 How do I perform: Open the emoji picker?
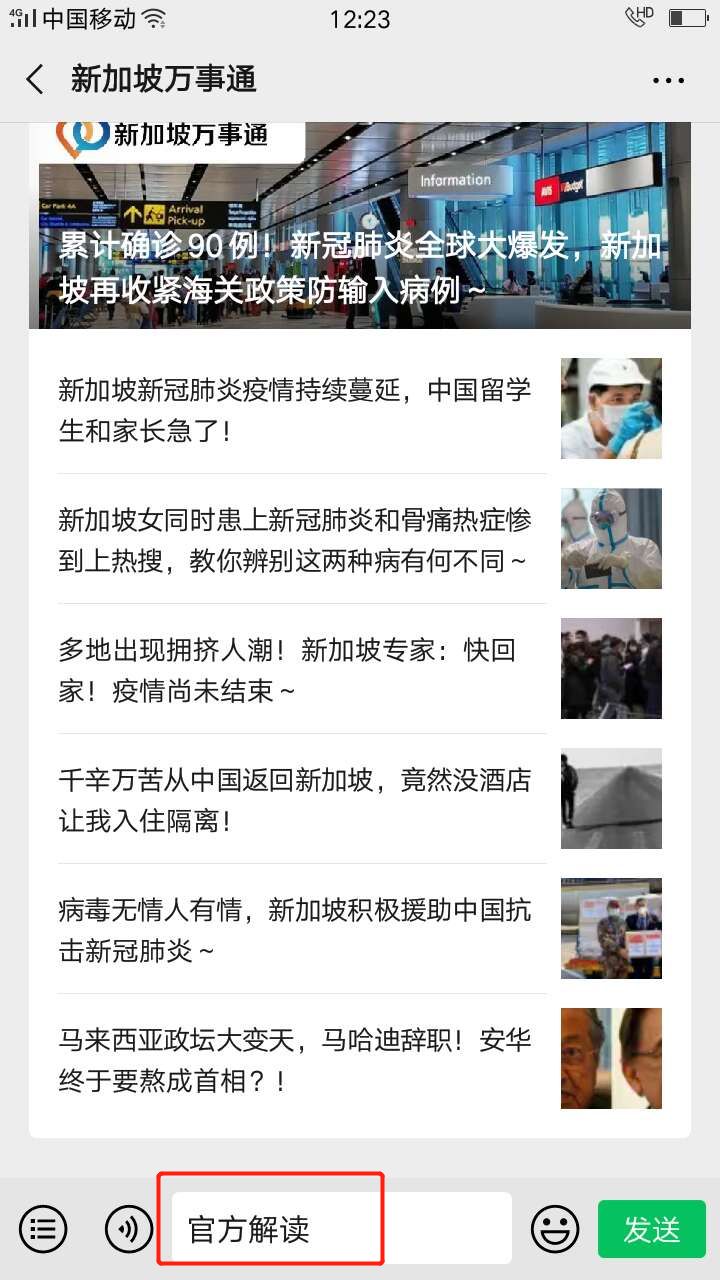point(555,1229)
